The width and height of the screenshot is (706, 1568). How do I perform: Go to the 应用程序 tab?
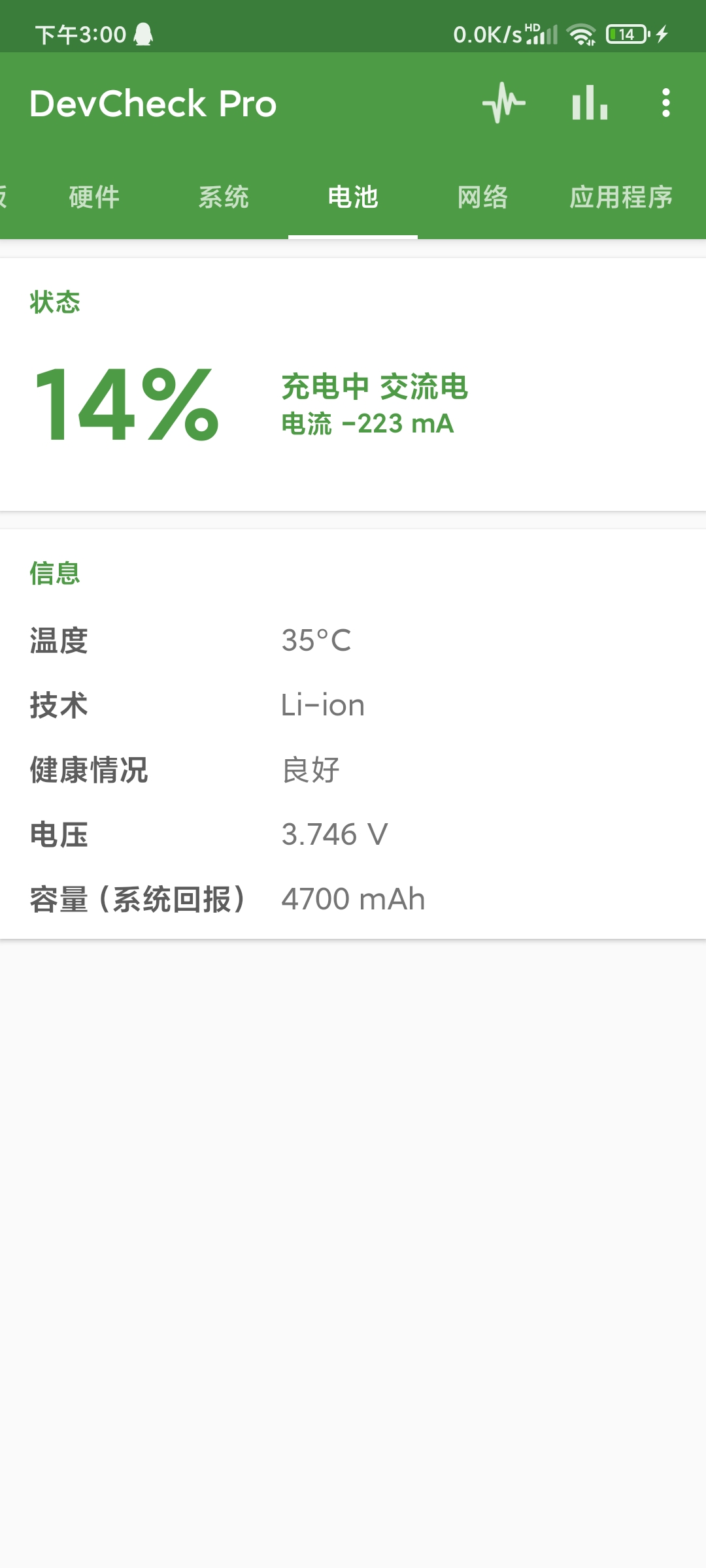(x=621, y=197)
